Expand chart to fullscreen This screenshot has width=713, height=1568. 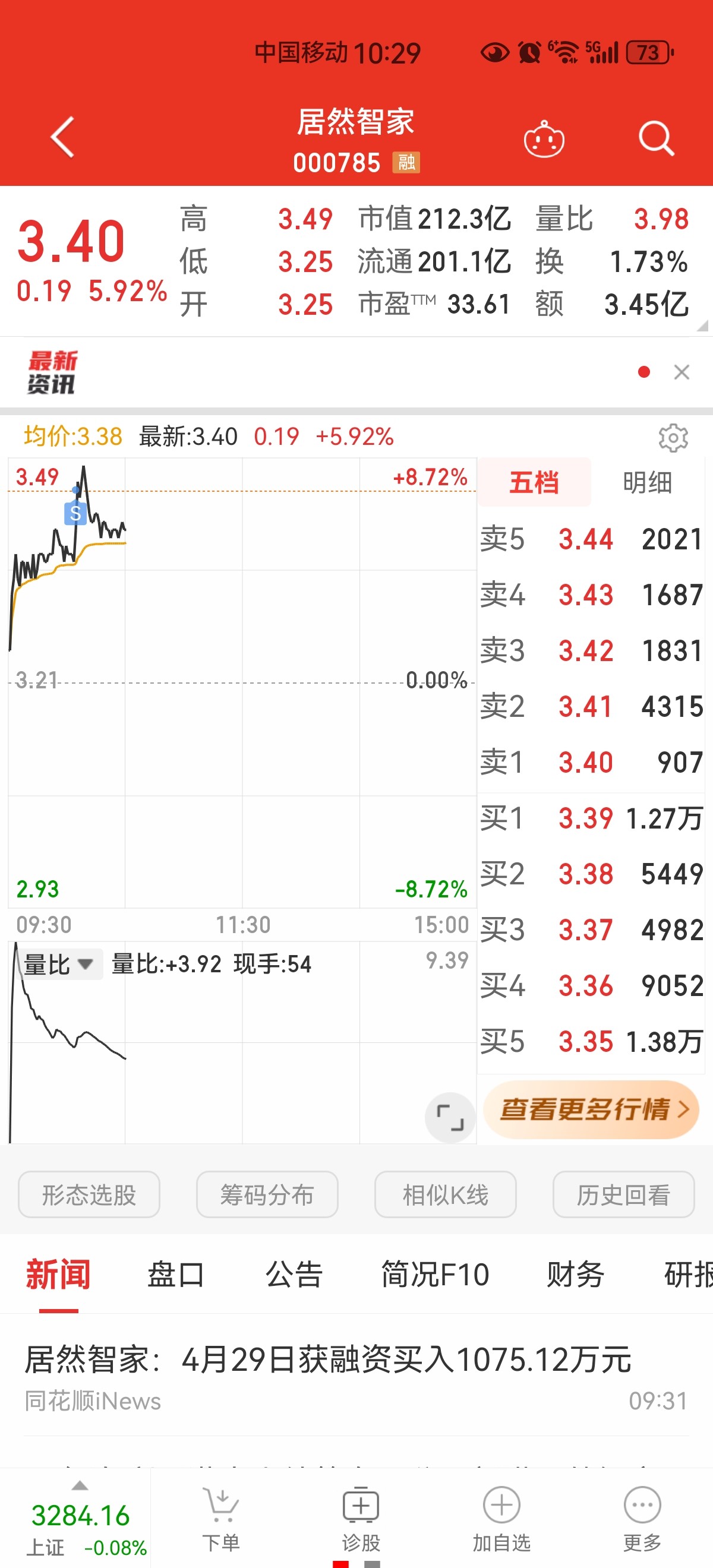tap(450, 1118)
